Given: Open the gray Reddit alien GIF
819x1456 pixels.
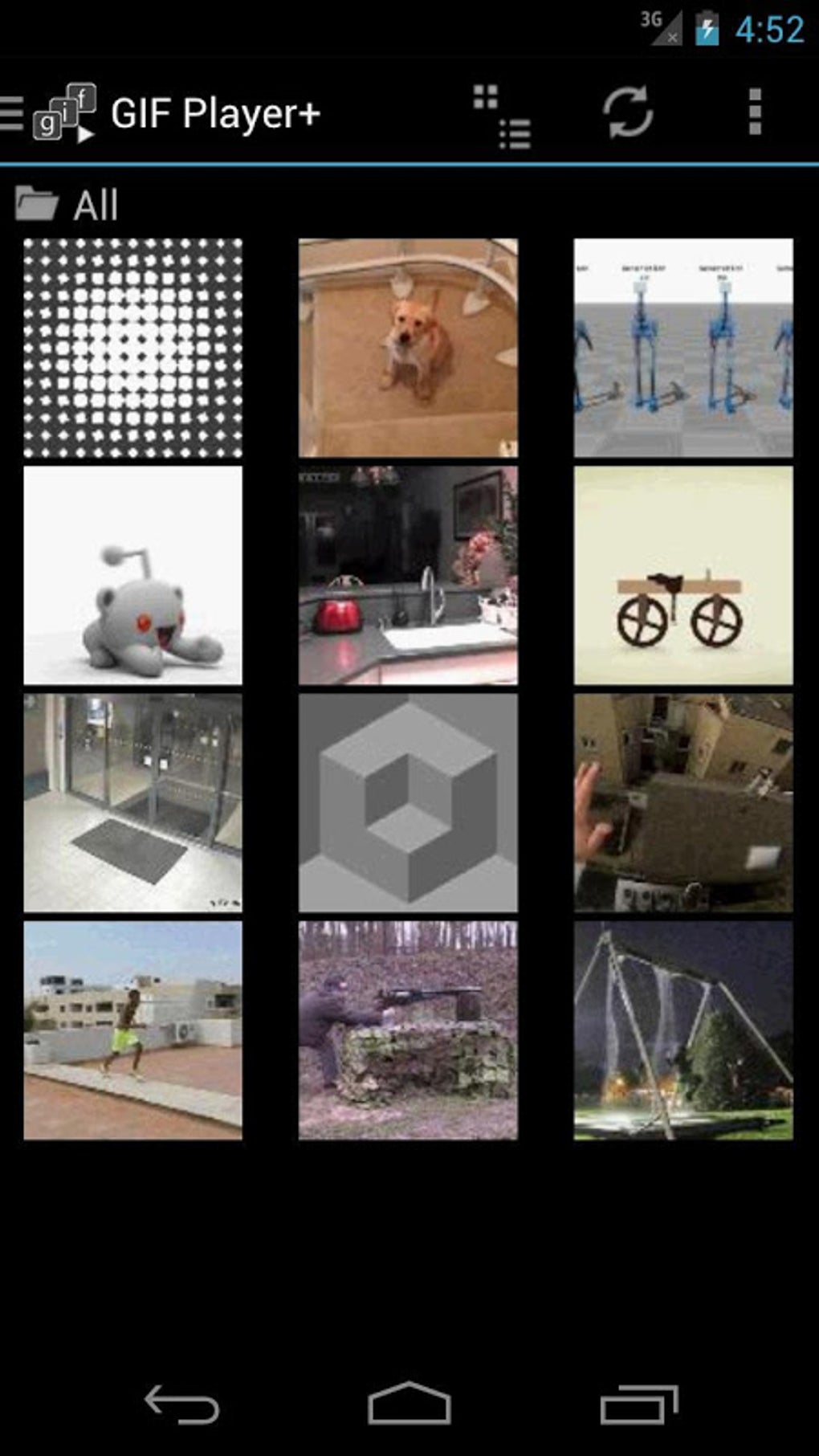Looking at the screenshot, I should point(133,576).
